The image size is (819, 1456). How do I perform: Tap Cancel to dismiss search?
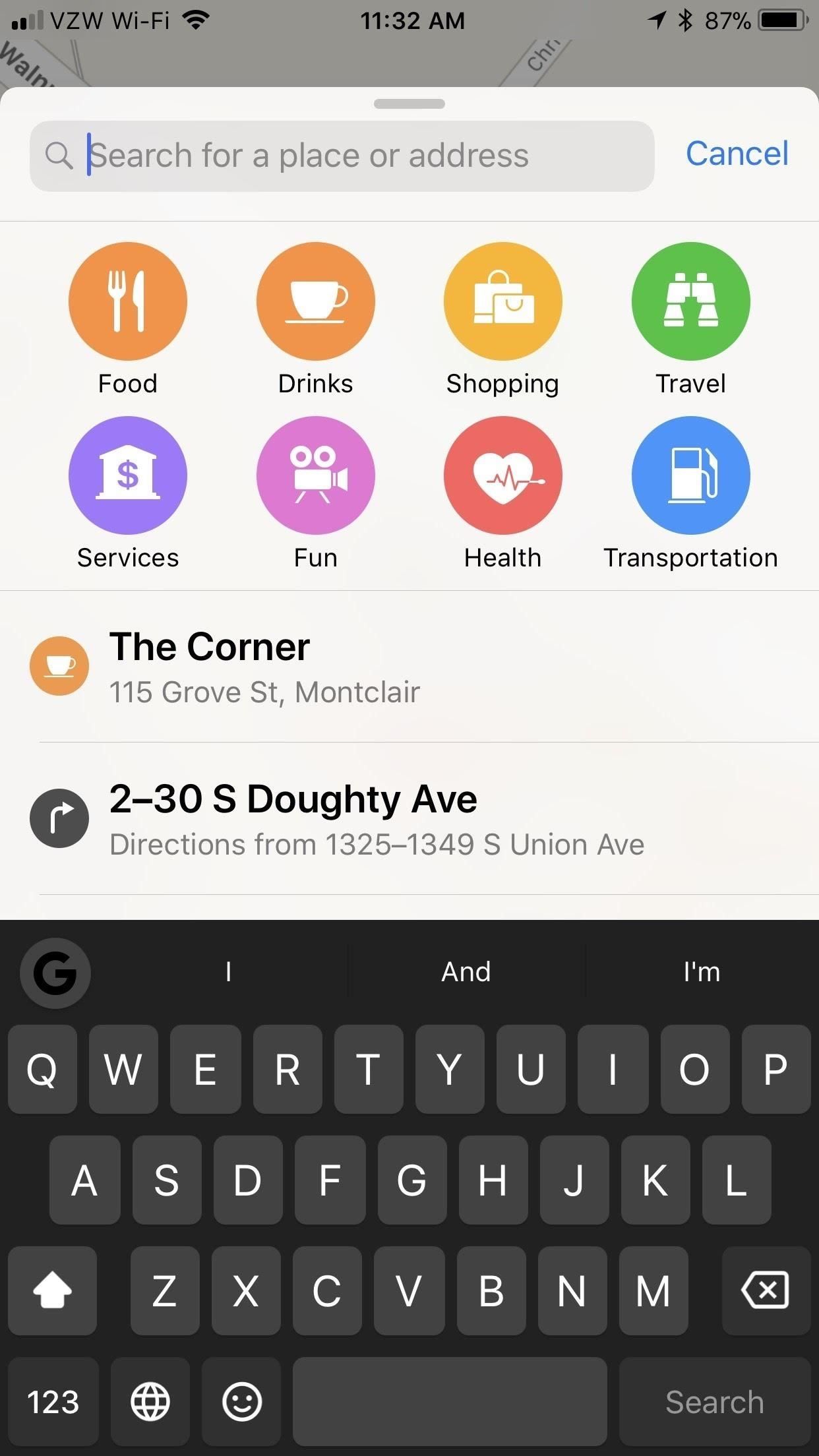coord(737,153)
